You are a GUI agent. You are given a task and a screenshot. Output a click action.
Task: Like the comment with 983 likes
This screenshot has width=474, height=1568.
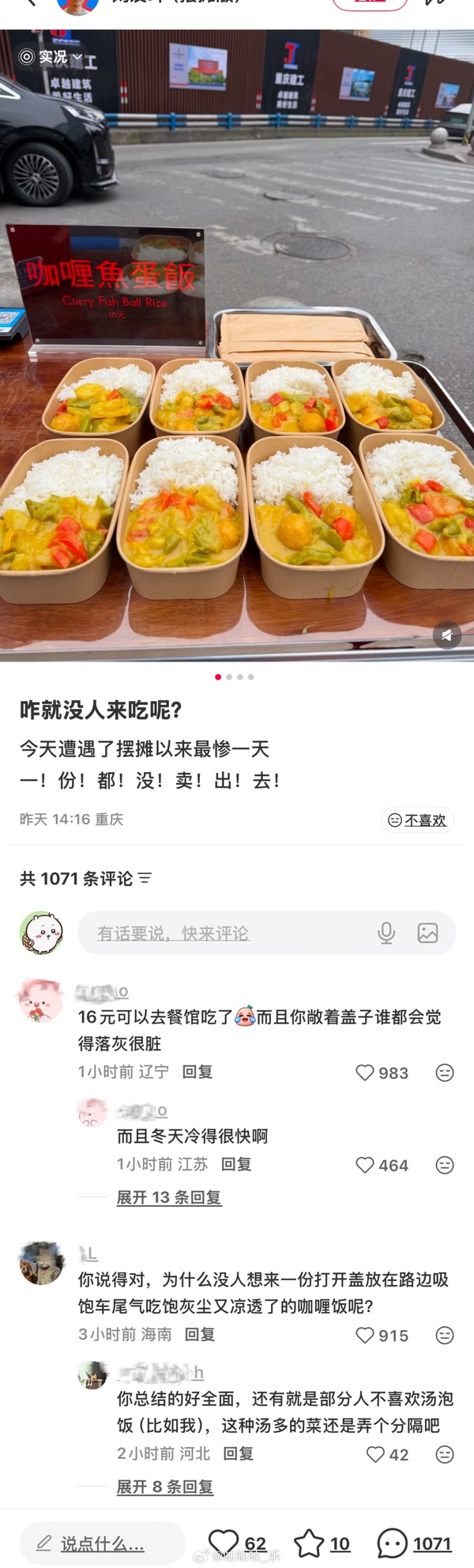[x=365, y=1072]
